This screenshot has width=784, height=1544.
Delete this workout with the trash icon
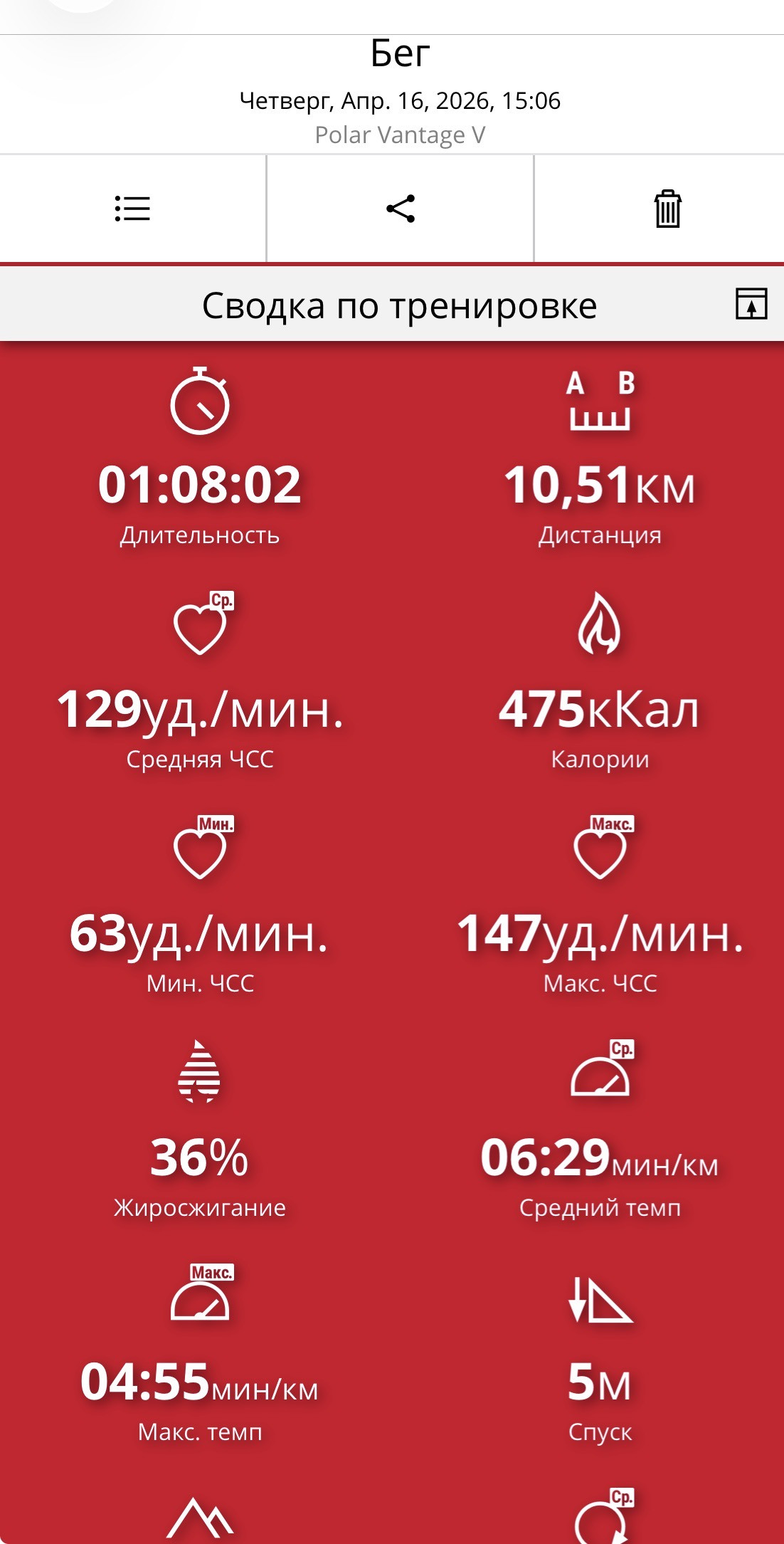click(667, 209)
